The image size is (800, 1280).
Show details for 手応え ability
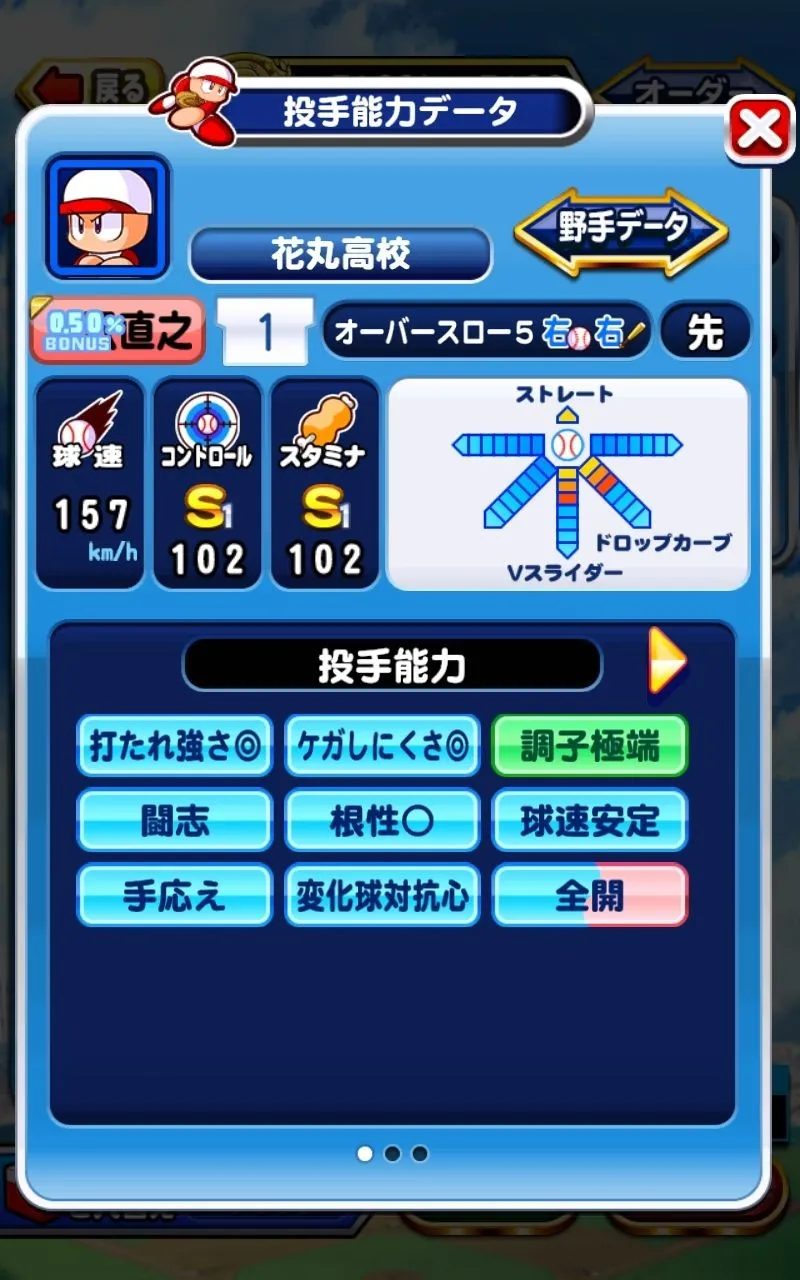pyautogui.click(x=175, y=895)
